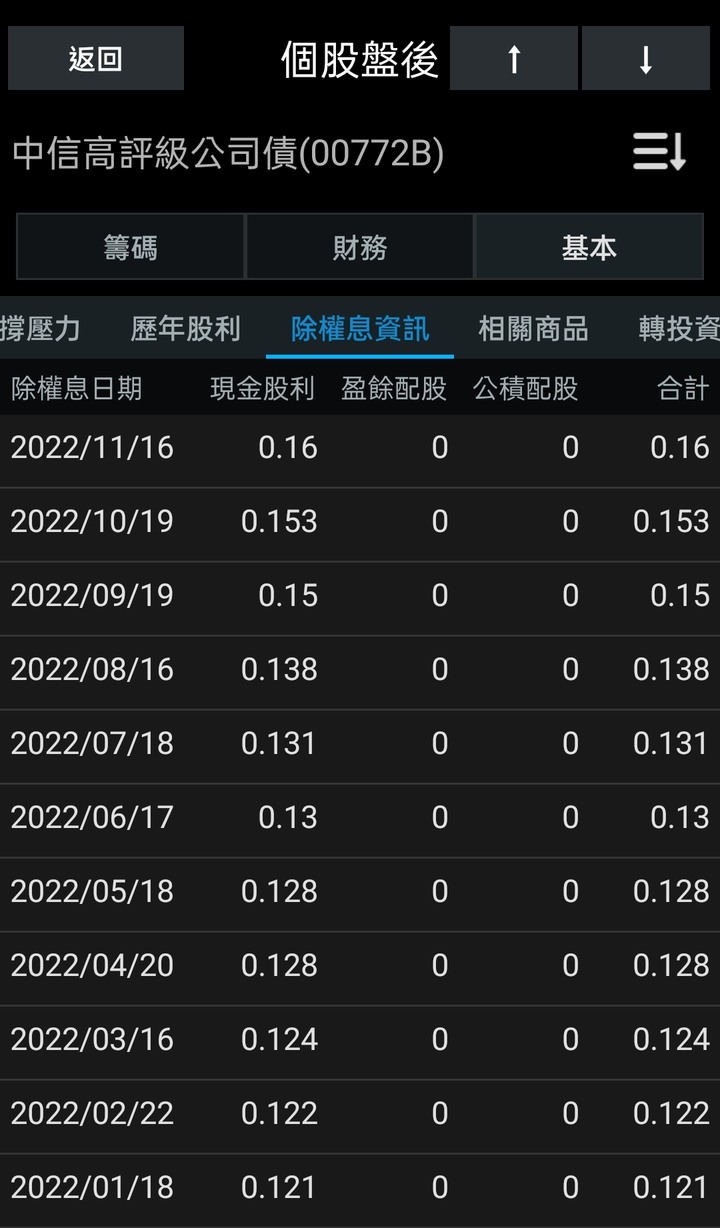Select the 基本 segment
The width and height of the screenshot is (720, 1228).
[589, 247]
